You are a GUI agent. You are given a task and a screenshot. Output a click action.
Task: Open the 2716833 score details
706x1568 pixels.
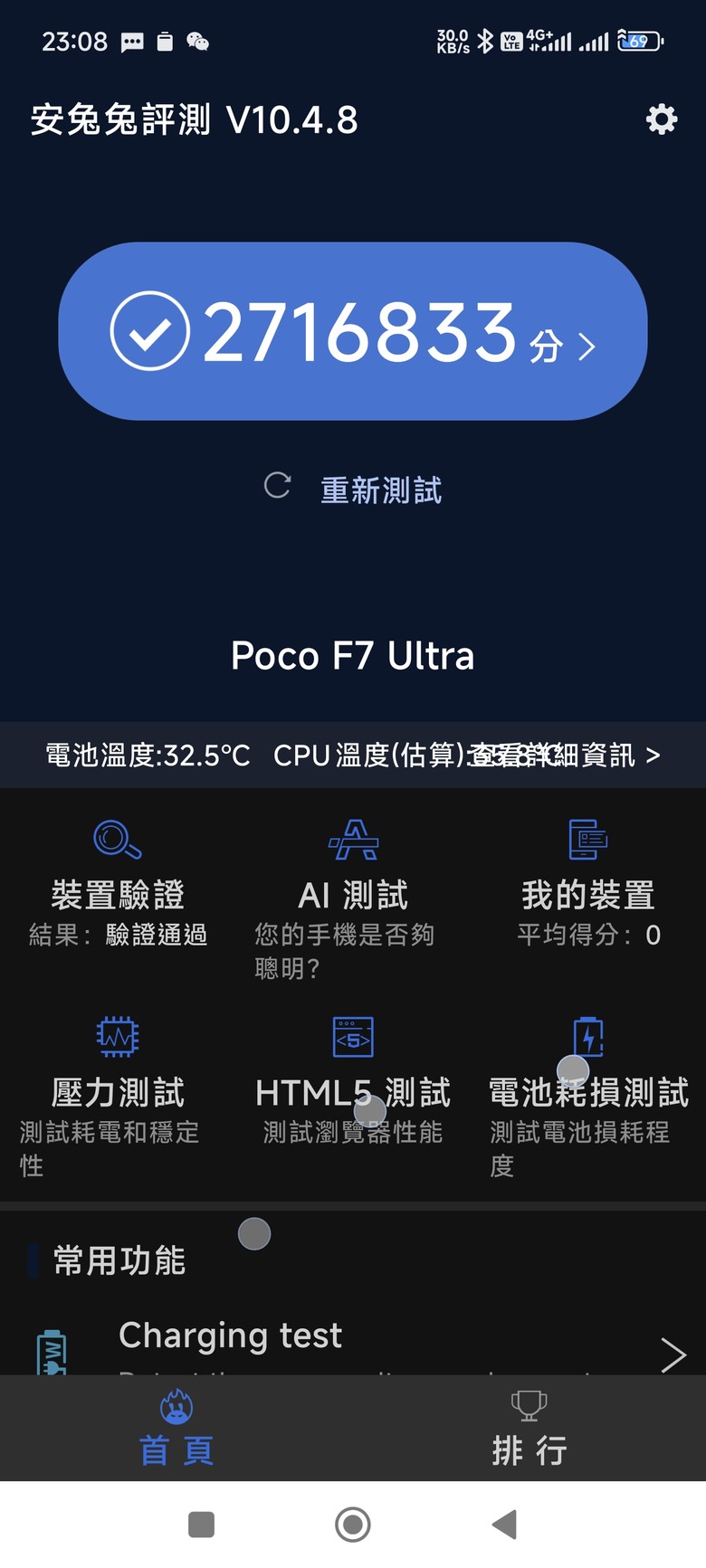click(x=353, y=331)
